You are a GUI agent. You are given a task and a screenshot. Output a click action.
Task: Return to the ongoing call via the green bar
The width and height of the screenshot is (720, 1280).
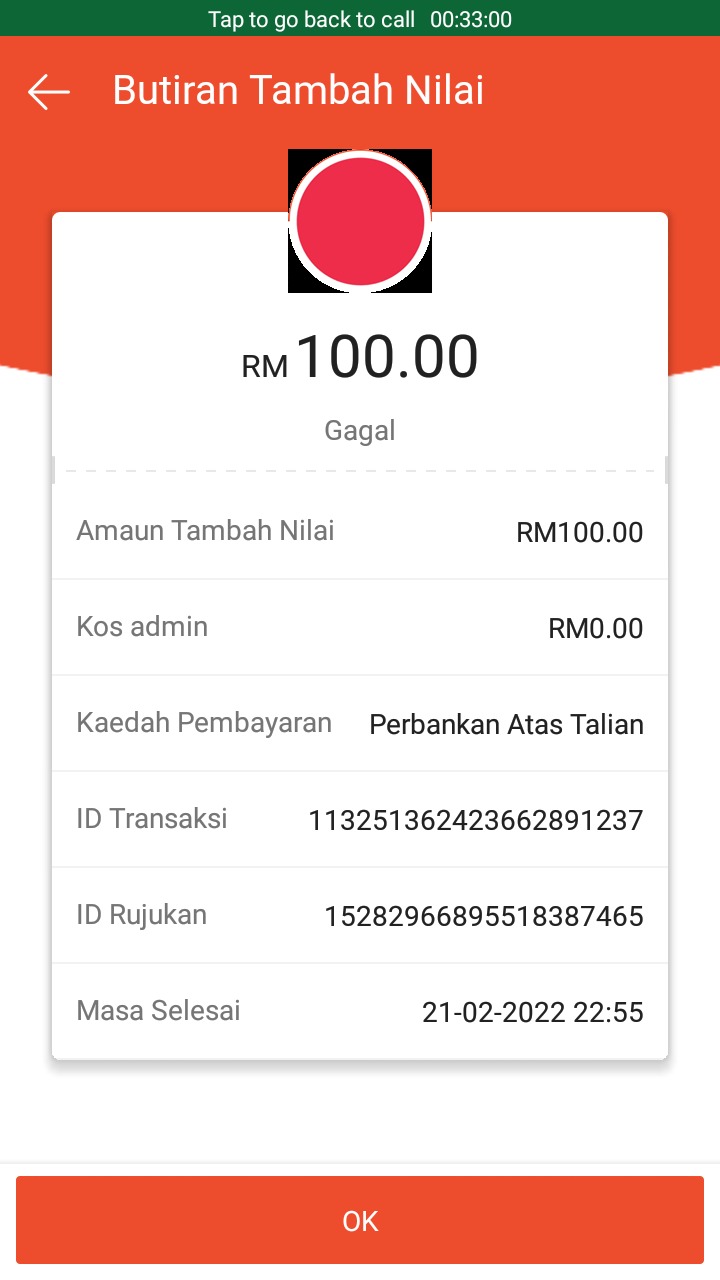[x=360, y=19]
